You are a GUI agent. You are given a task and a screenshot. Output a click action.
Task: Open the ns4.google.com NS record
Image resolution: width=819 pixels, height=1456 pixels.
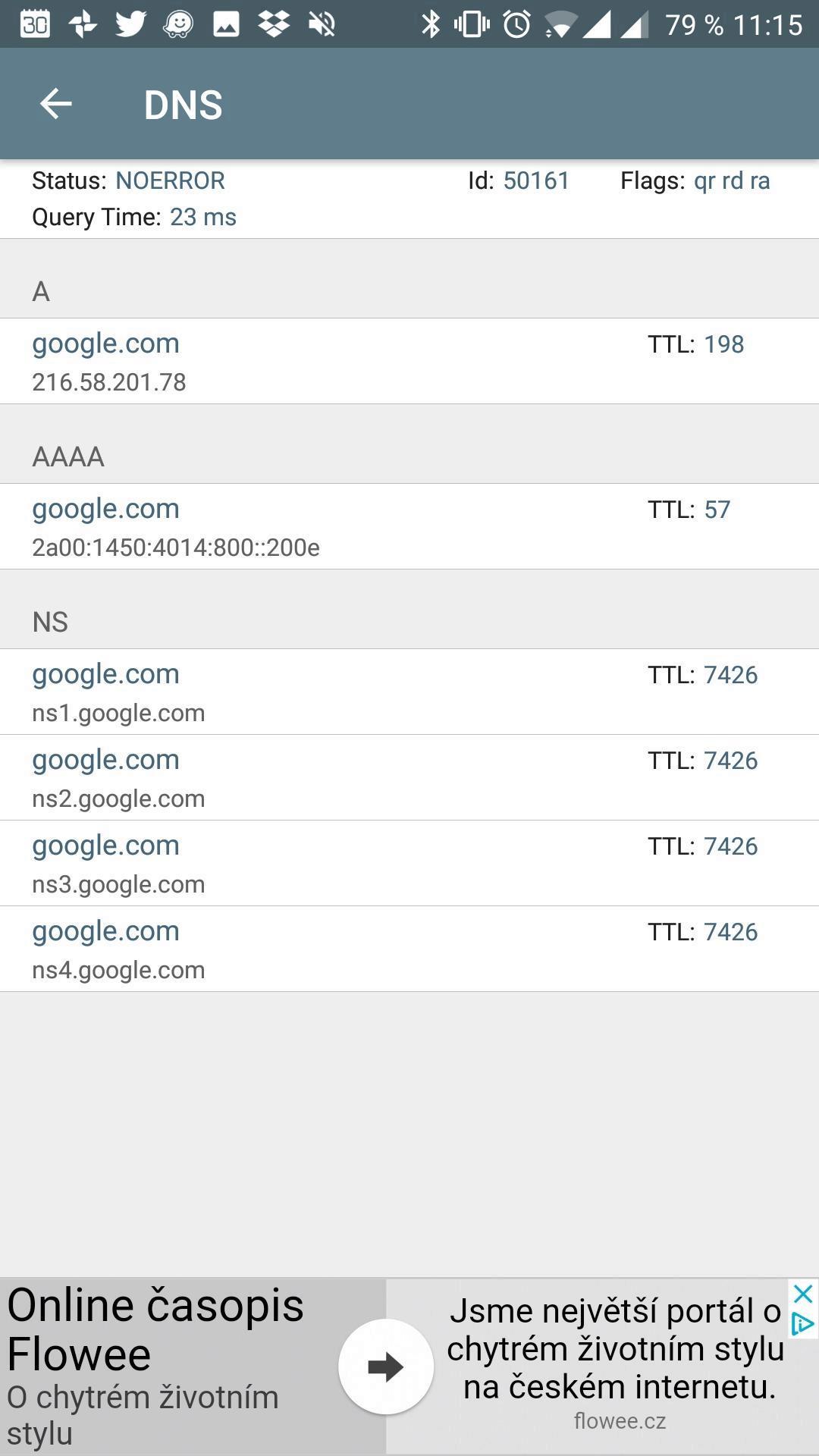tap(409, 949)
